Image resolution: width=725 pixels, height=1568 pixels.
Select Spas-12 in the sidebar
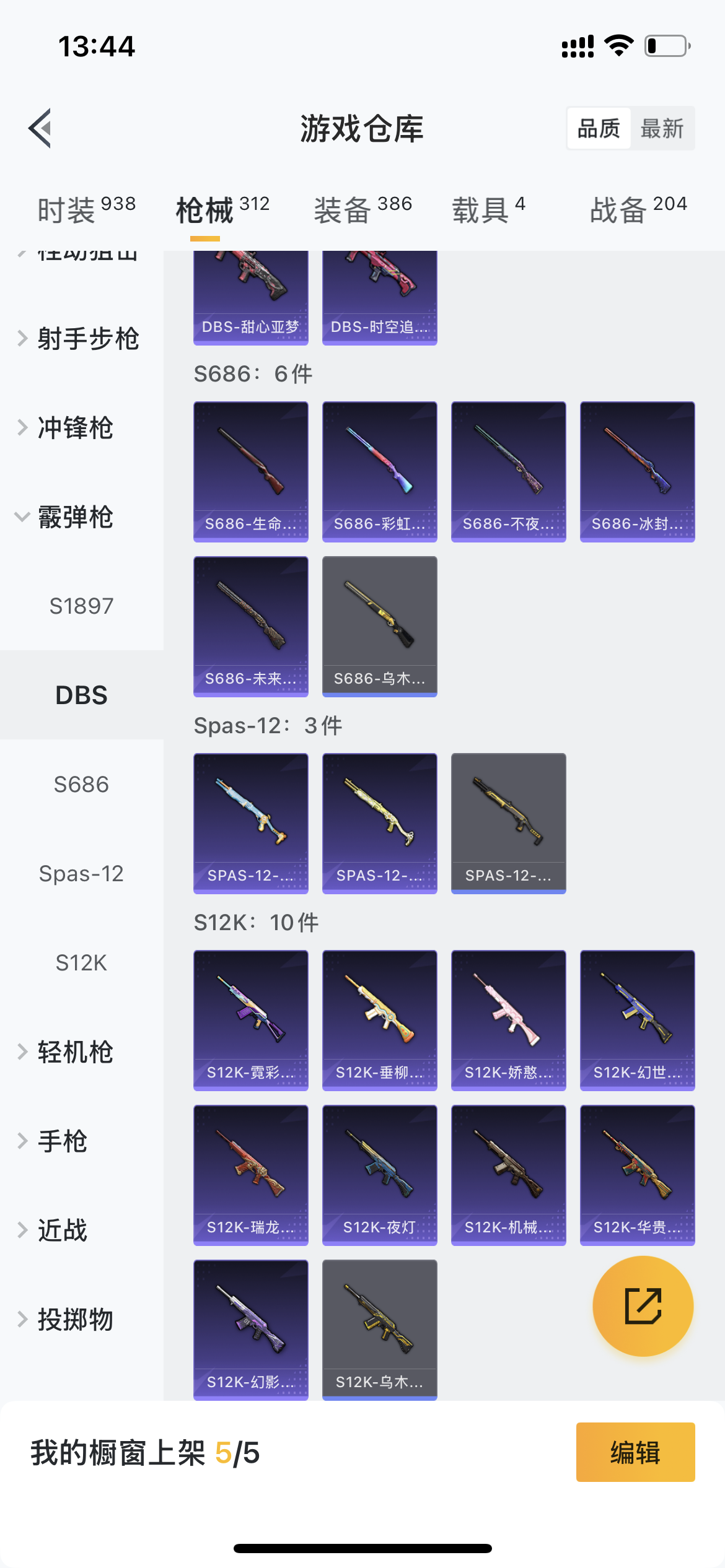tap(82, 874)
